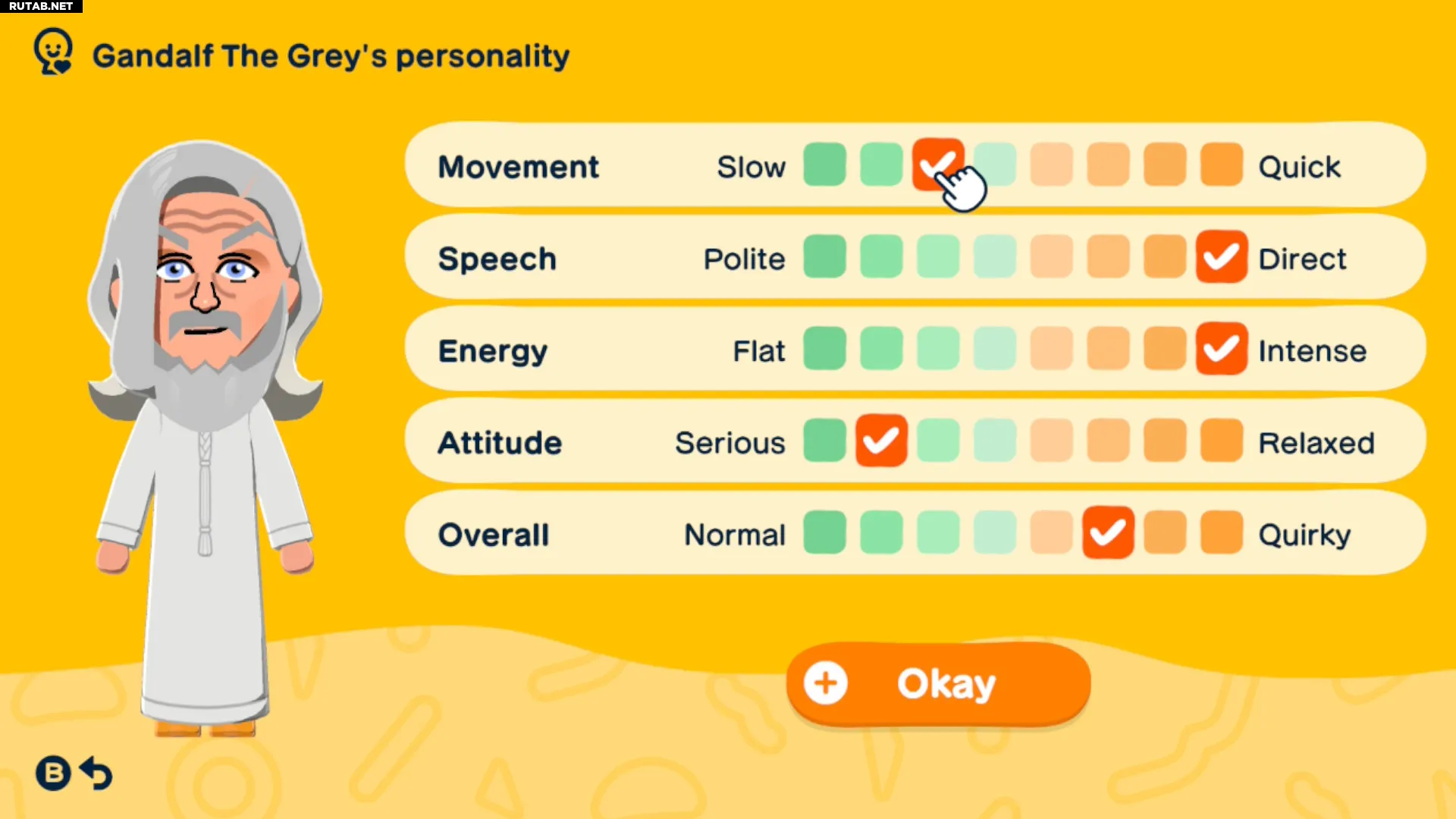Screen dimensions: 1456x819
Task: Set Attitude to the most relaxed level
Action: click(1221, 441)
